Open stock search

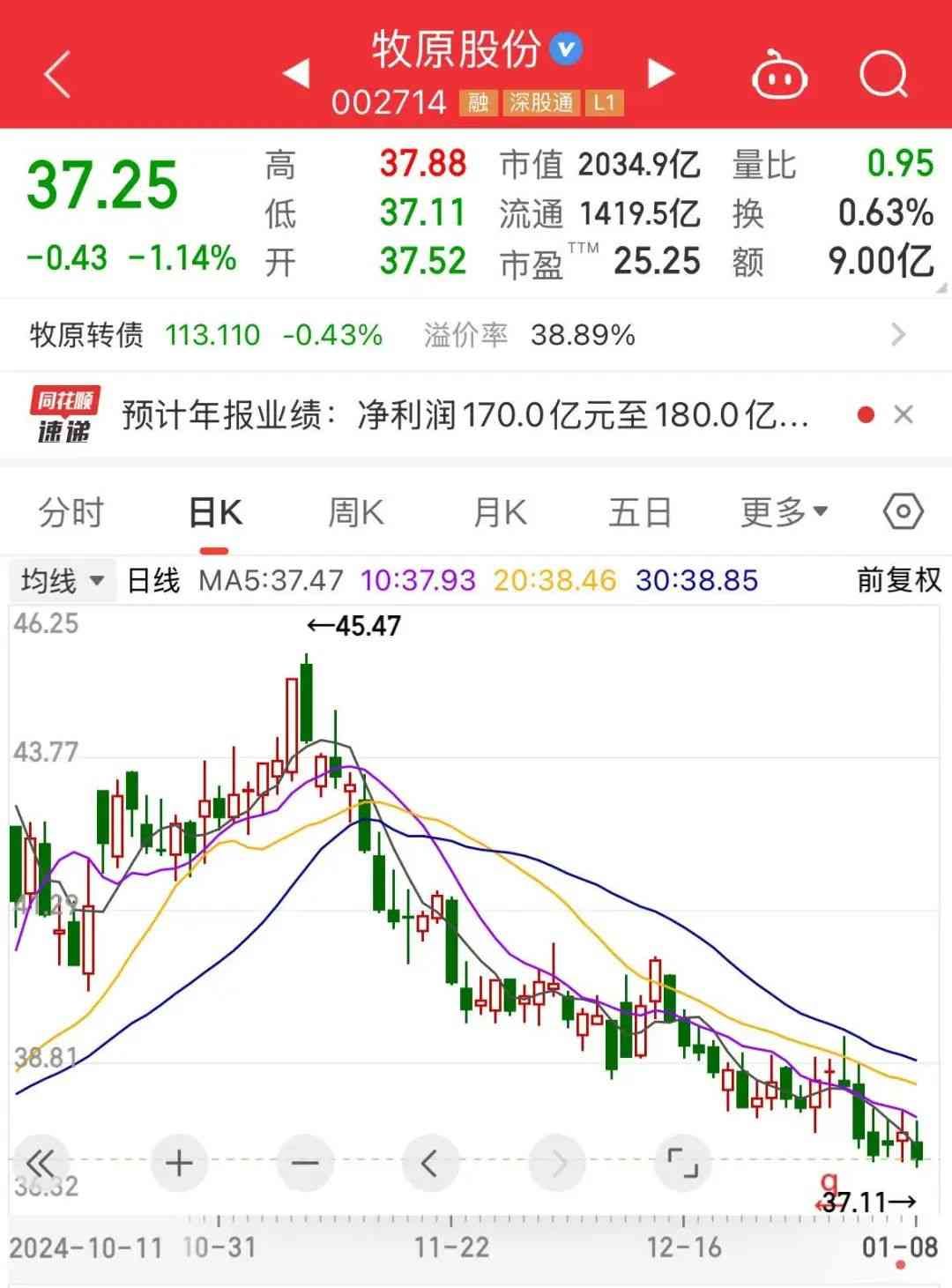(x=883, y=74)
